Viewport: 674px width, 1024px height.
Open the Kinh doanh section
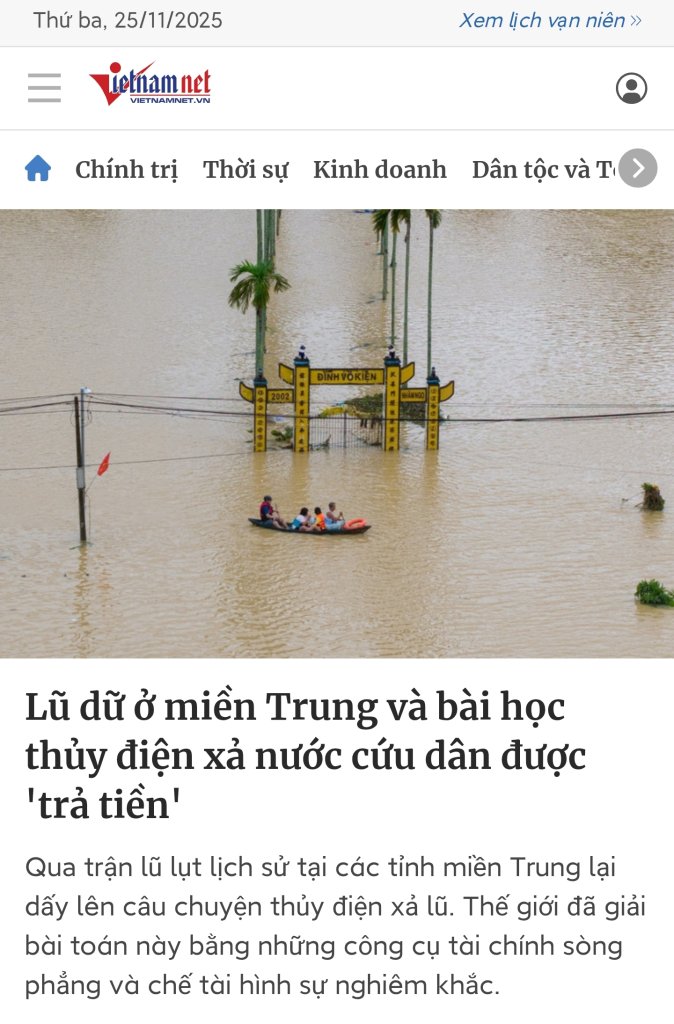coord(379,169)
